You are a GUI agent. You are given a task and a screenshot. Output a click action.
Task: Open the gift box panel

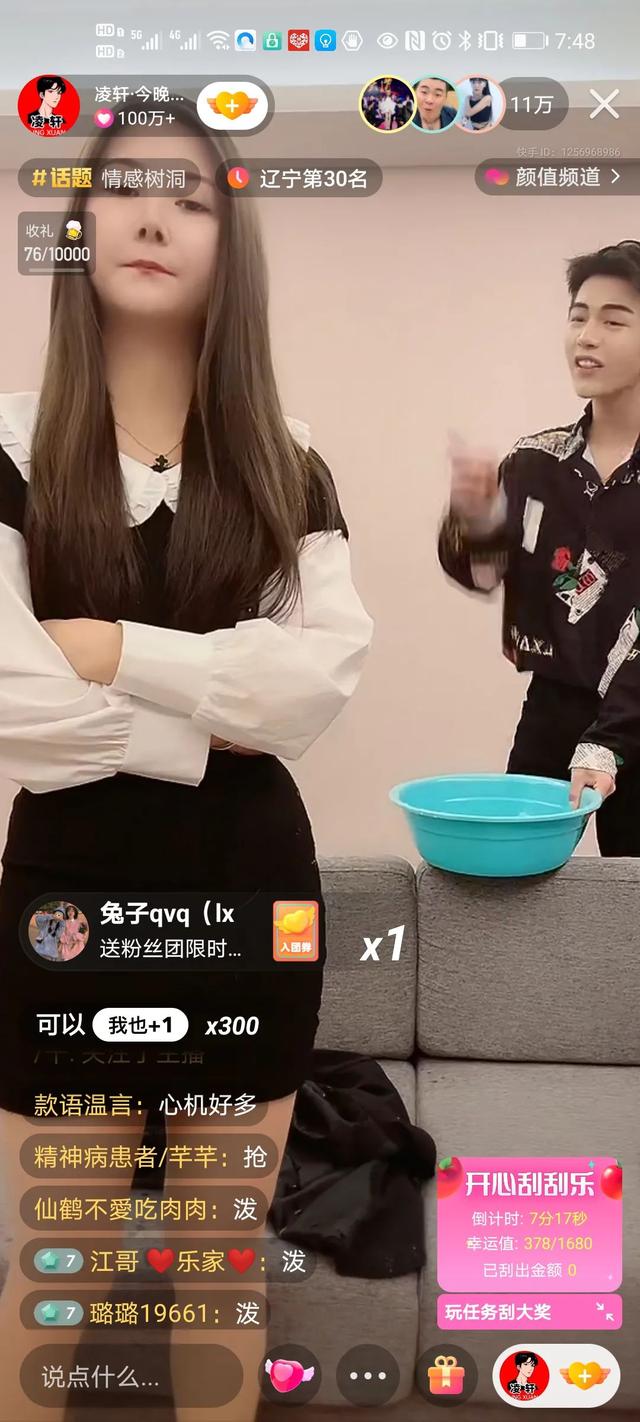coord(446,1376)
